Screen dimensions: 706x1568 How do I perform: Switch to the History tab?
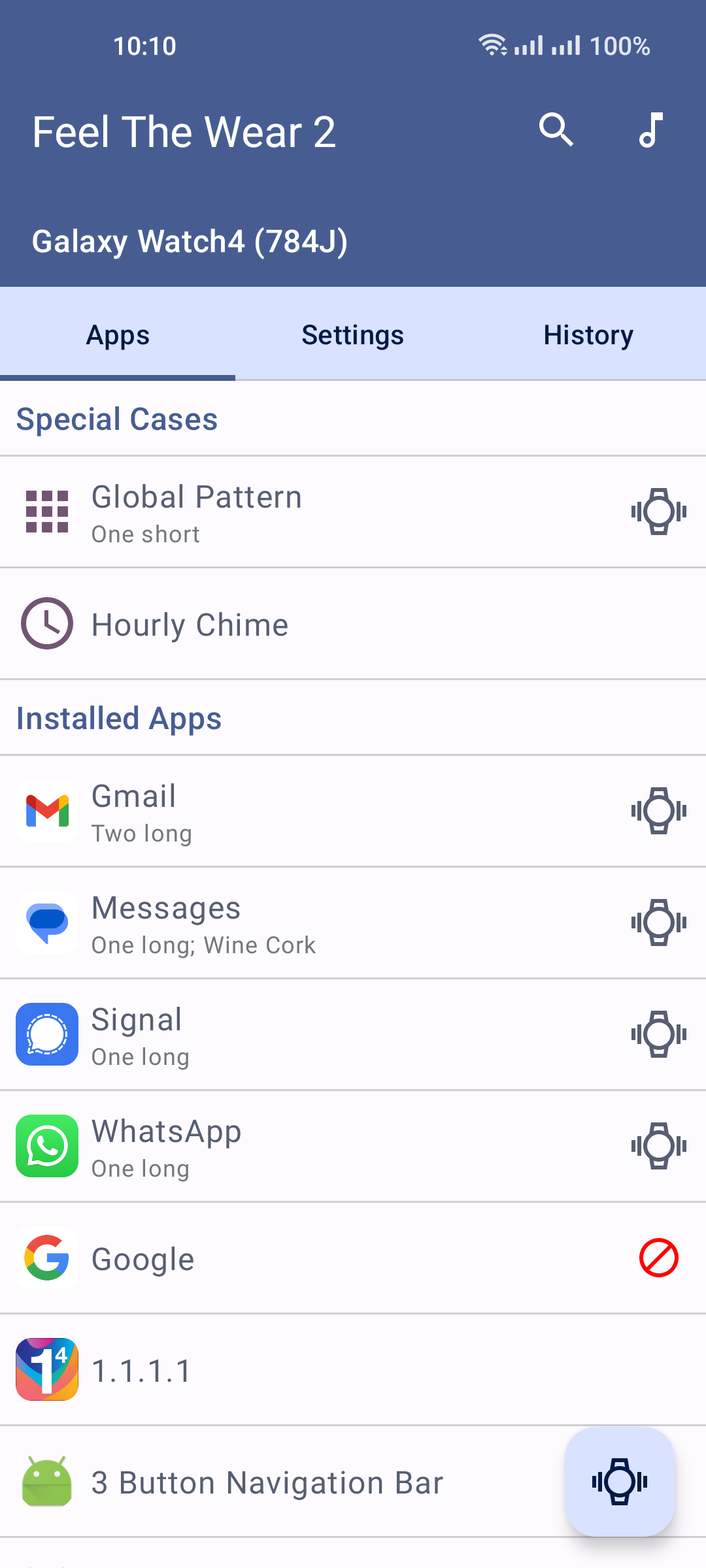point(588,335)
